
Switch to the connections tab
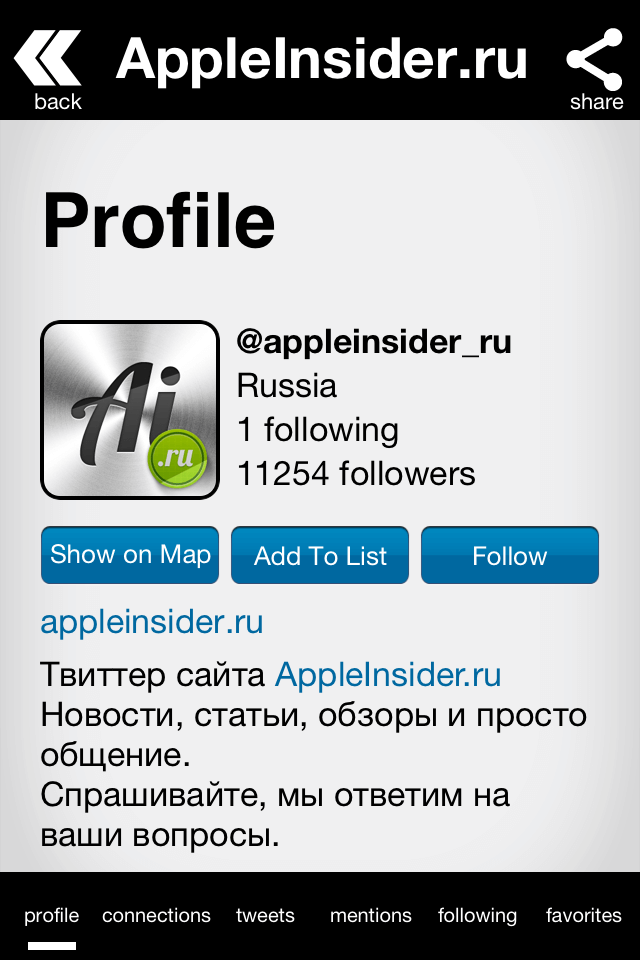(x=156, y=915)
